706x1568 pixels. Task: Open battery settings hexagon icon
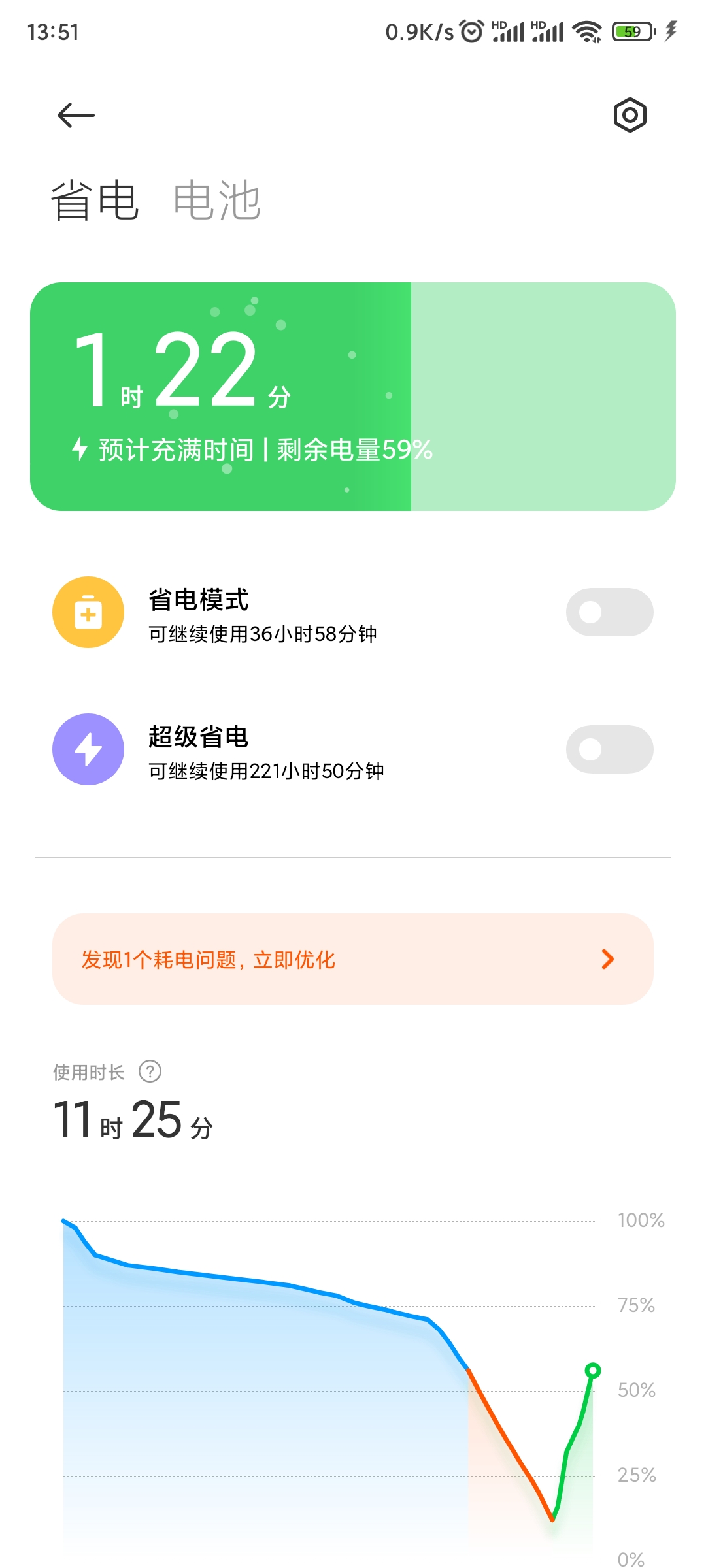630,116
